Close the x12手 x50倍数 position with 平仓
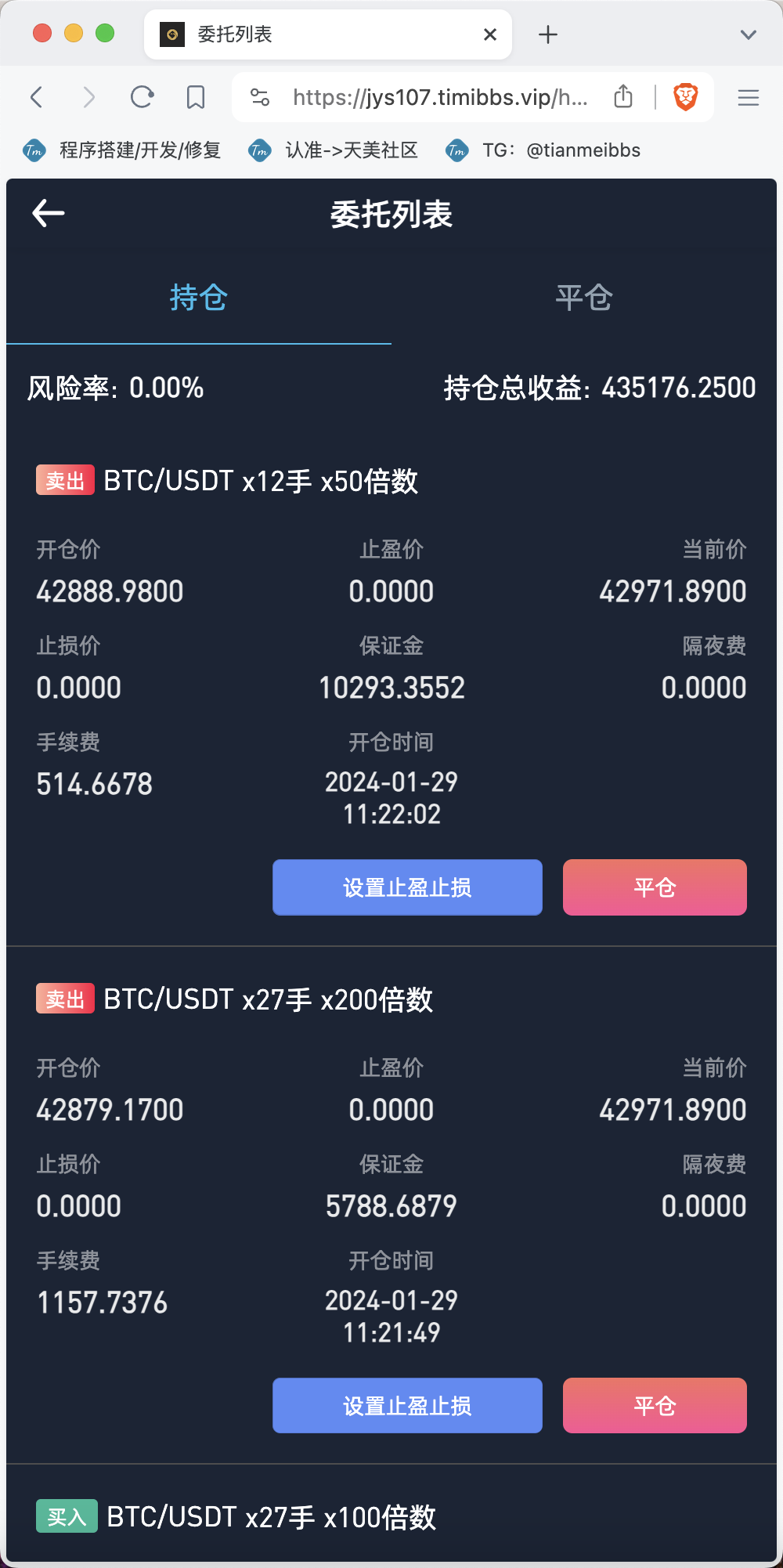Viewport: 783px width, 1568px height. [655, 887]
